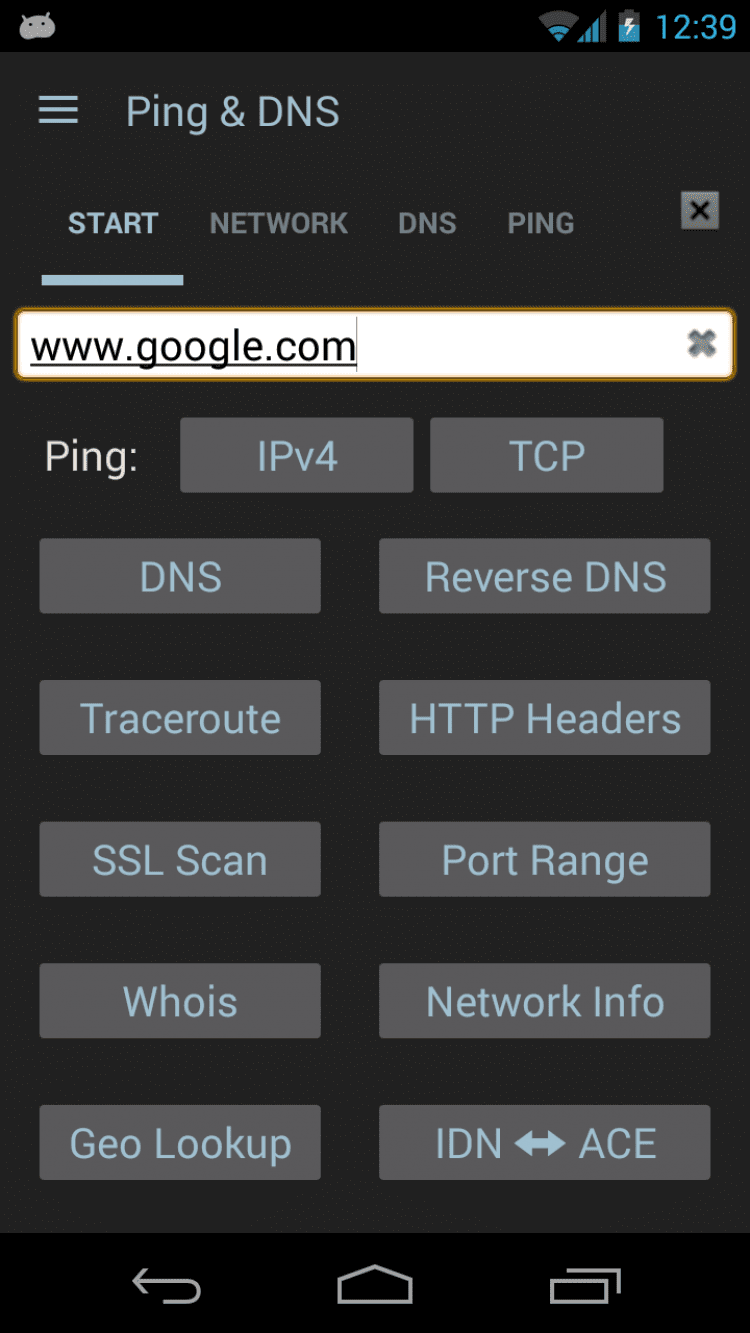This screenshot has width=750, height=1333.
Task: Convert between IDN and ACE
Action: pyautogui.click(x=544, y=1143)
